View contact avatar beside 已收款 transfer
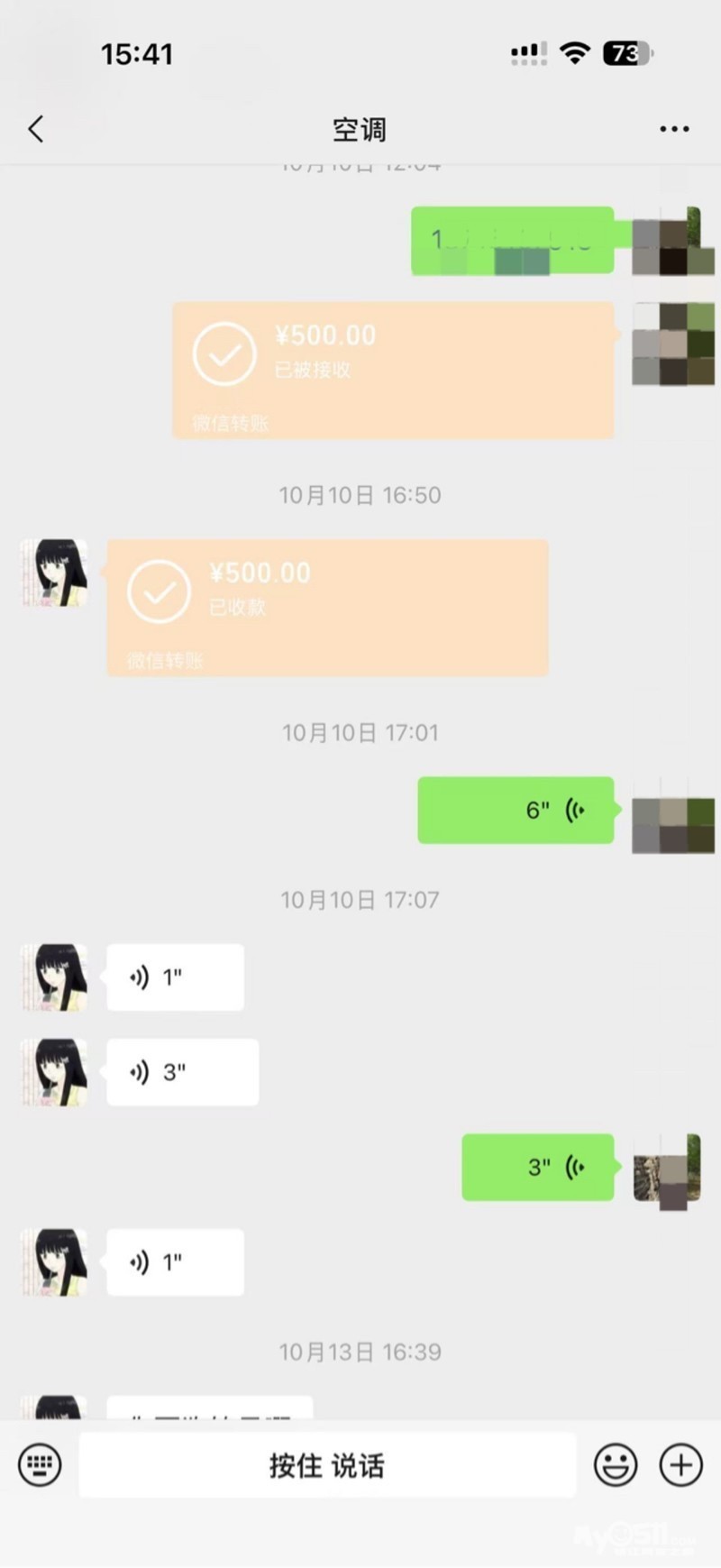 coord(54,573)
